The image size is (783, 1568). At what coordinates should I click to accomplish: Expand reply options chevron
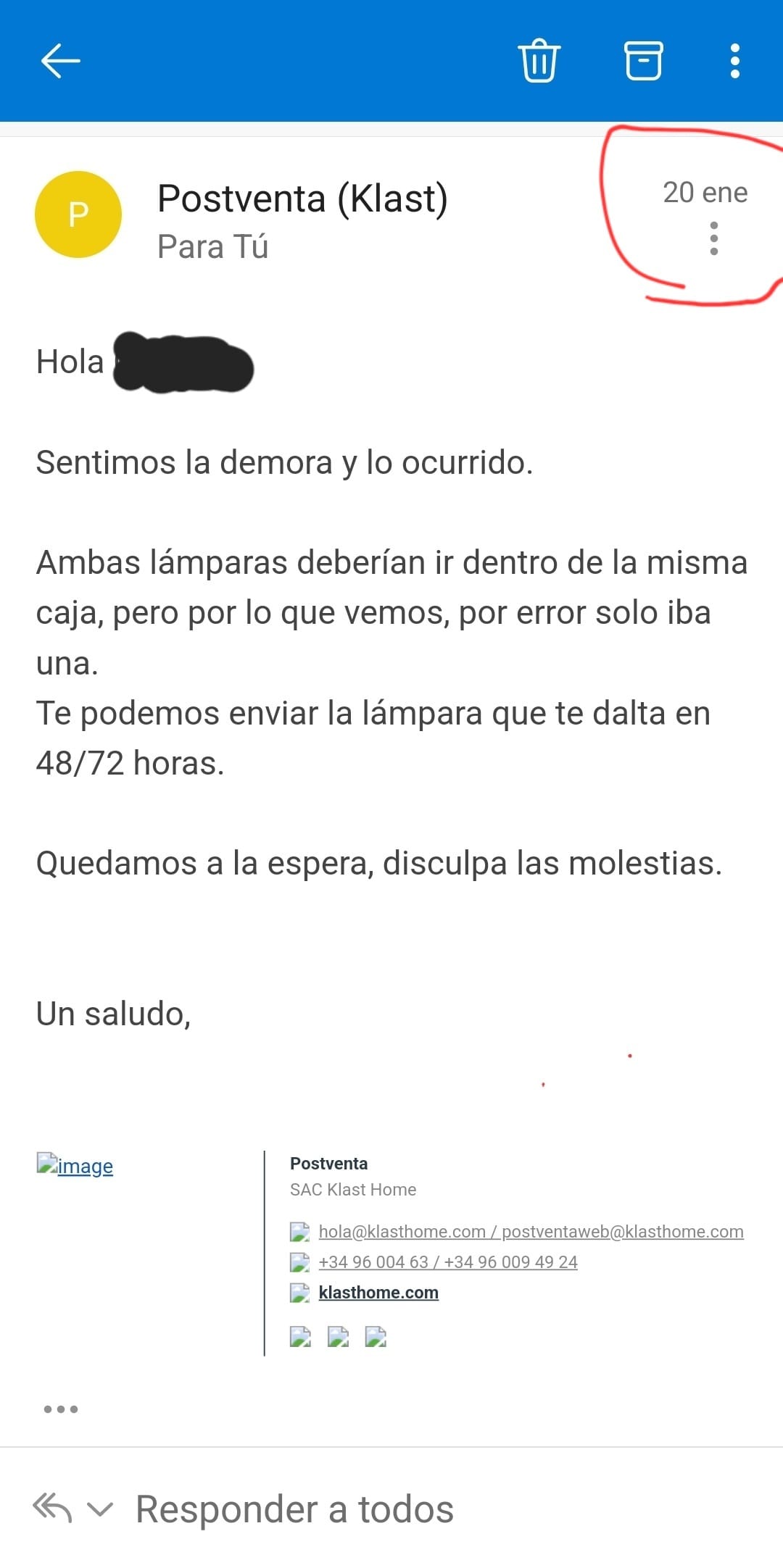pos(99,1510)
